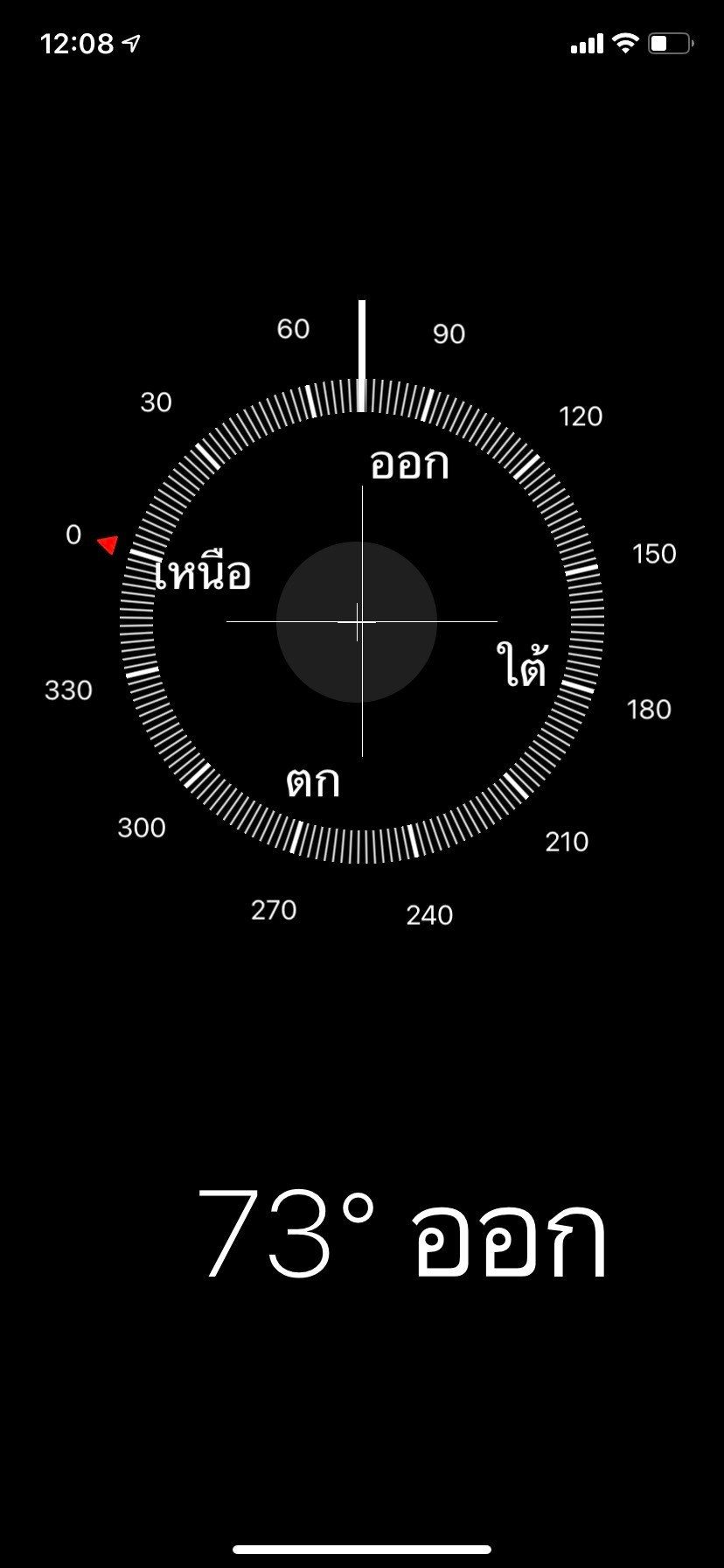Viewport: 724px width, 1568px height.
Task: Tap the compass dial to lock bearing
Action: 362,621
